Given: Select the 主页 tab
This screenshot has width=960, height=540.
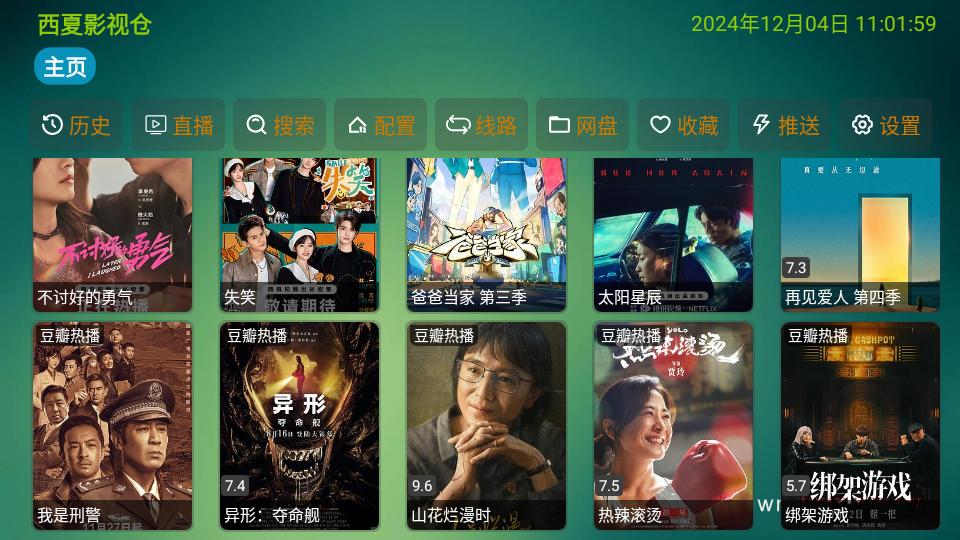Looking at the screenshot, I should (65, 67).
